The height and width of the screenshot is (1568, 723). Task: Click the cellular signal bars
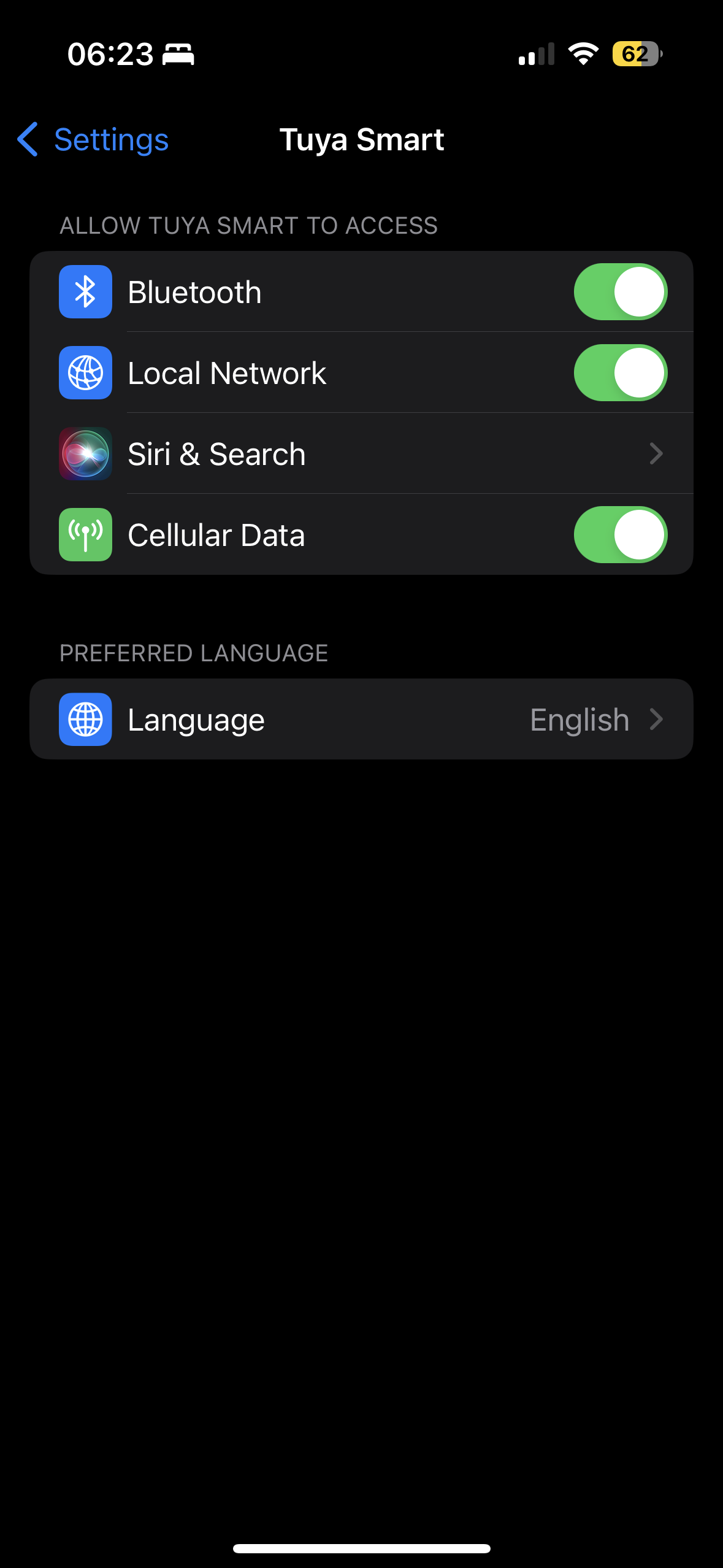[535, 54]
